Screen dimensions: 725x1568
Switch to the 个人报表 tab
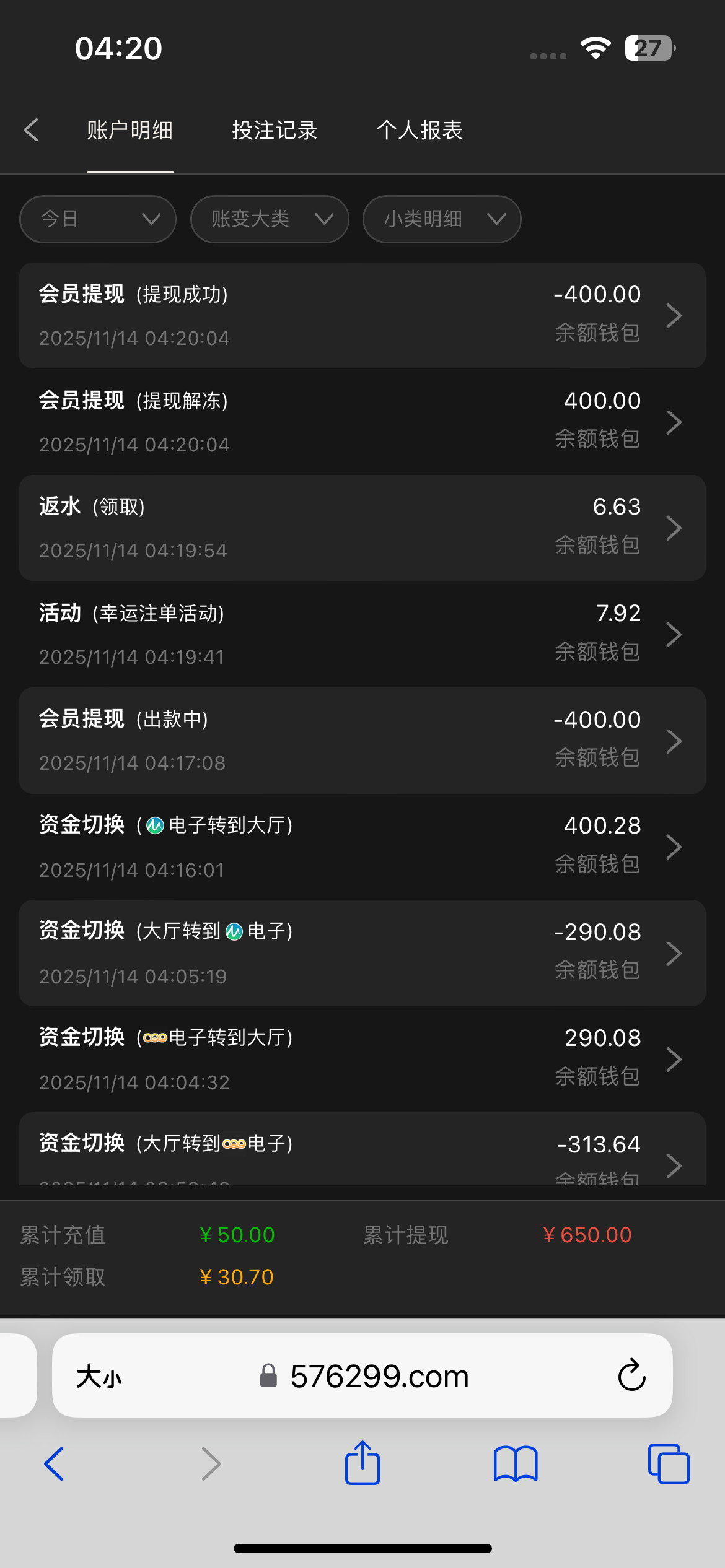tap(420, 131)
